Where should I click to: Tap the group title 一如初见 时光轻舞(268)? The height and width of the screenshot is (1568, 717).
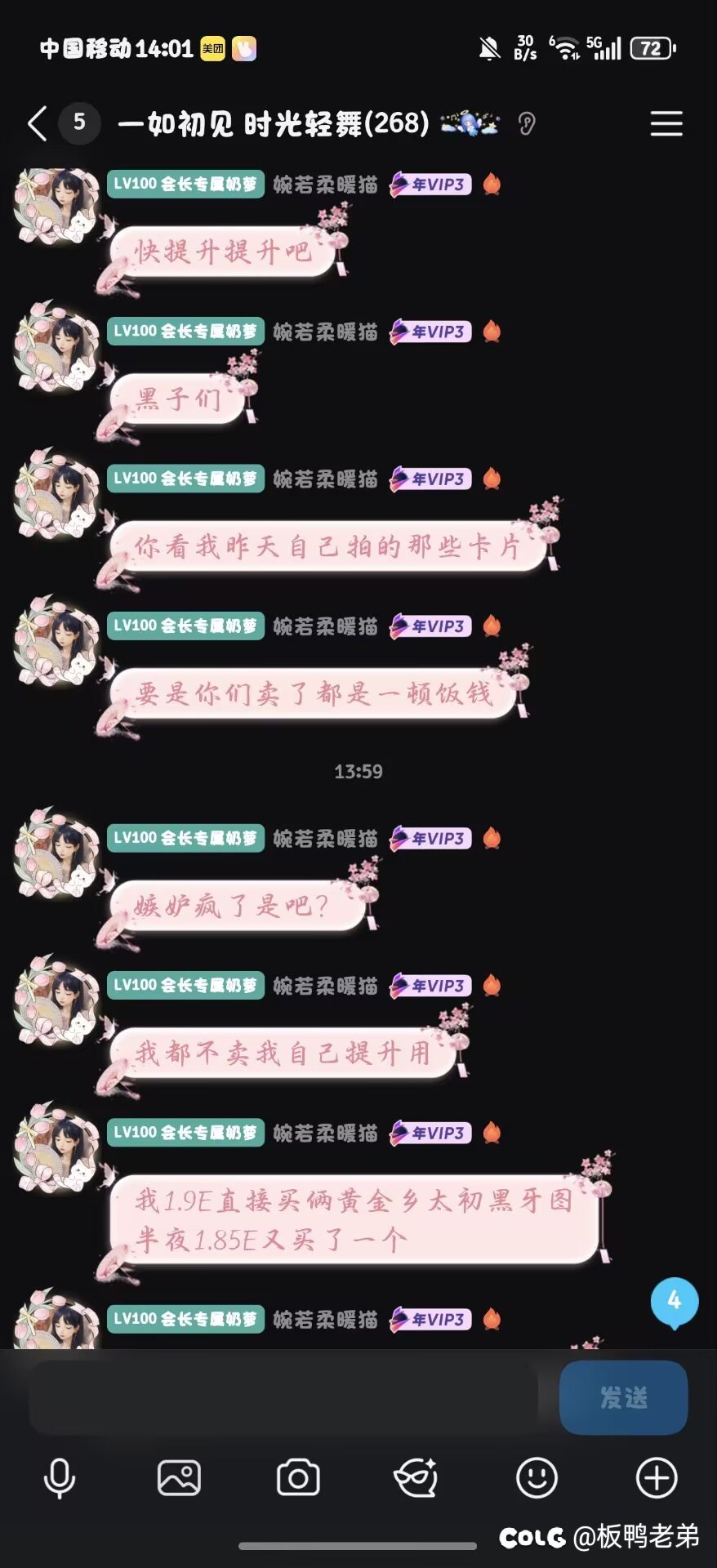tap(274, 123)
